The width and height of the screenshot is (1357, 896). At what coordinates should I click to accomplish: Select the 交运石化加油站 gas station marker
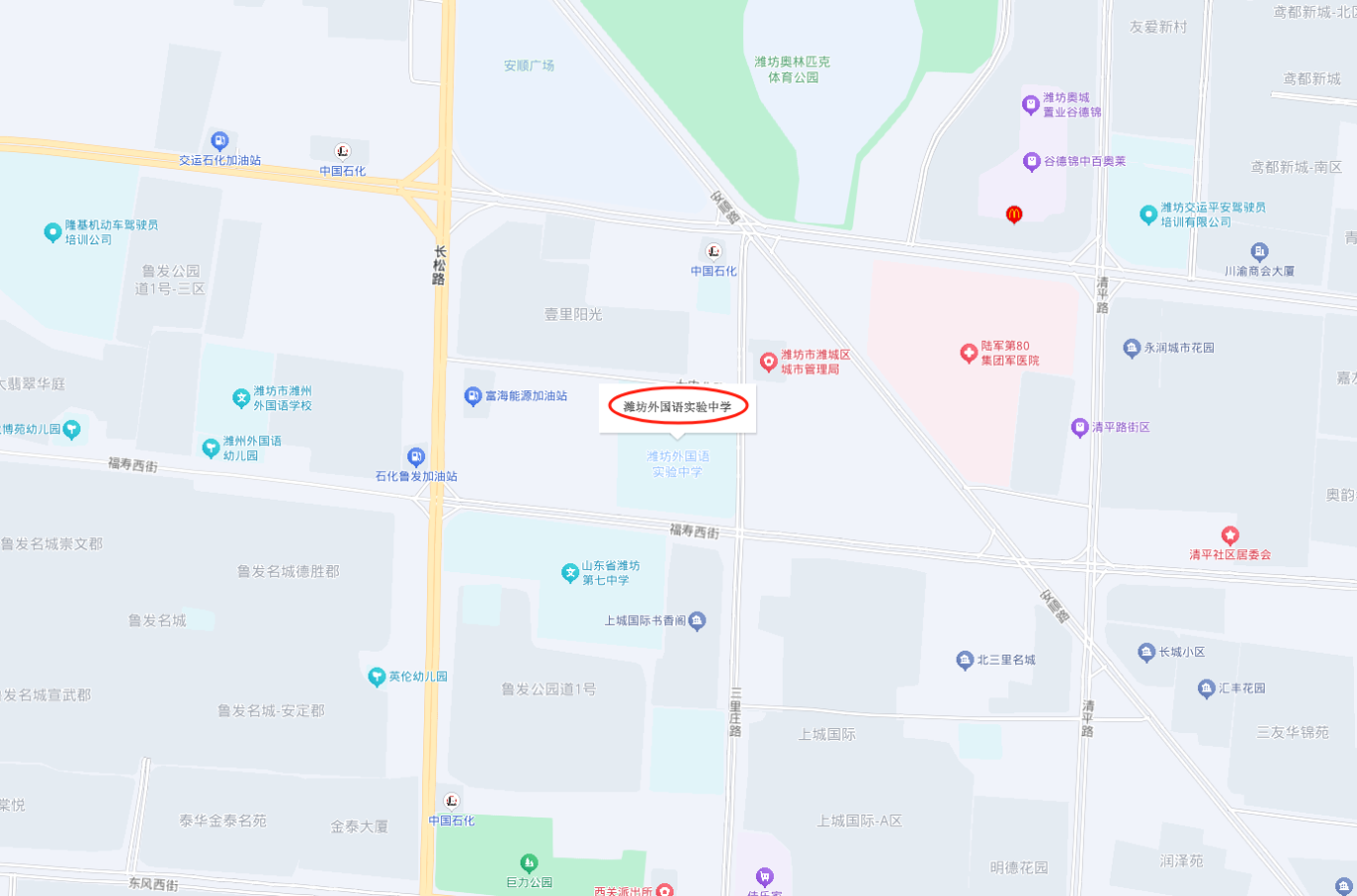(220, 142)
